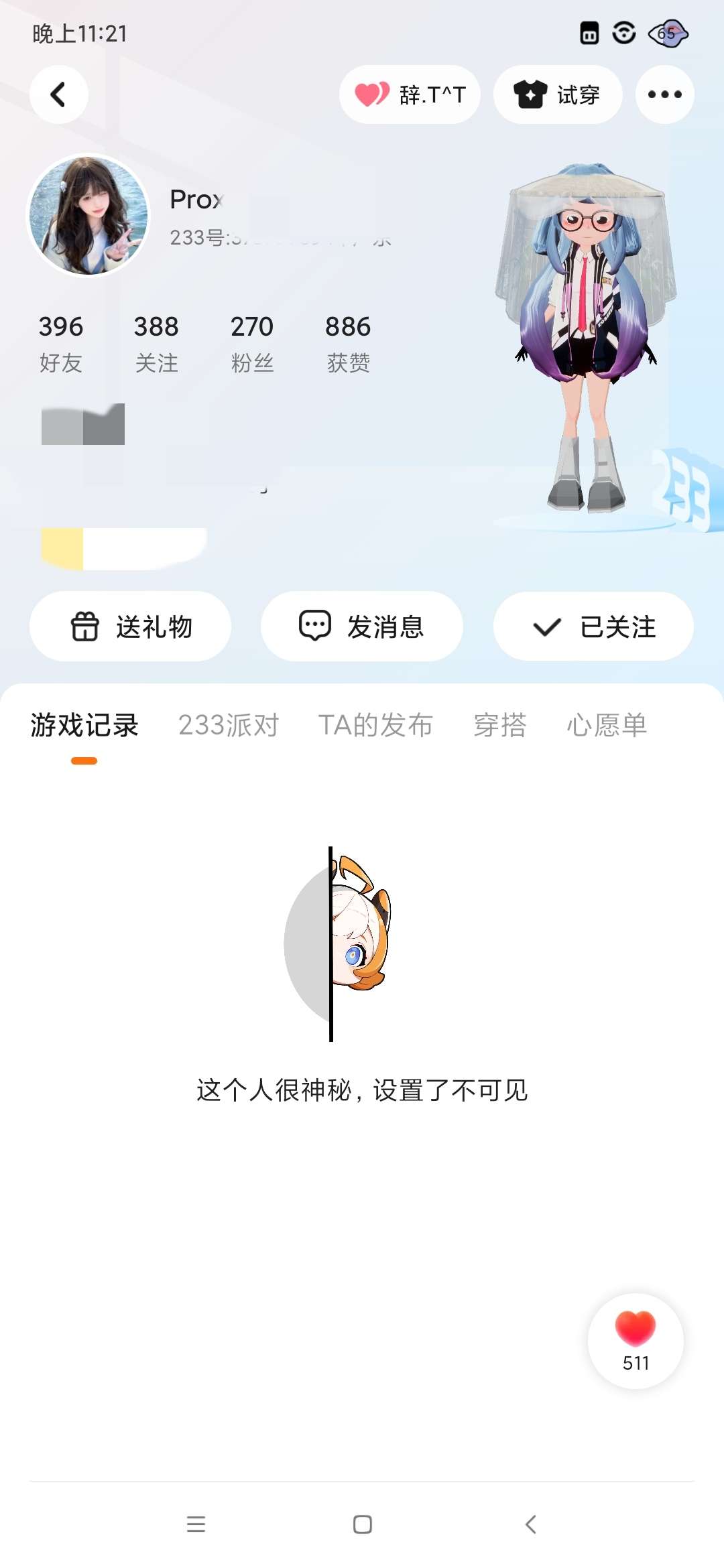724x1568 pixels.
Task: Tap the 试穿 try-on button
Action: coord(557,94)
